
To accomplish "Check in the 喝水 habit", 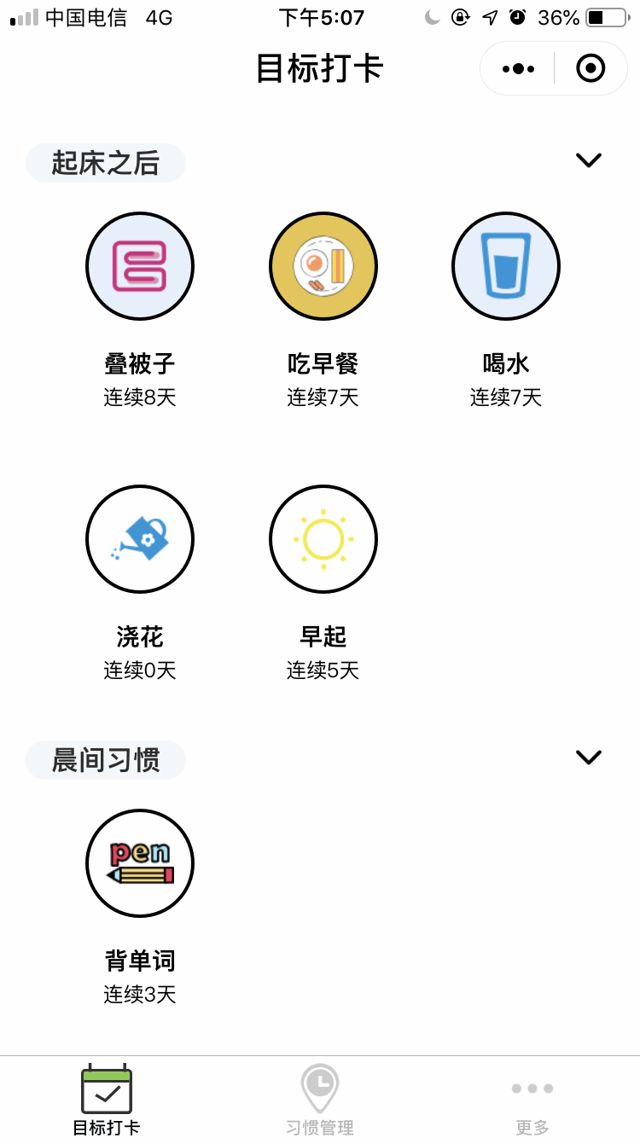I will tap(506, 267).
